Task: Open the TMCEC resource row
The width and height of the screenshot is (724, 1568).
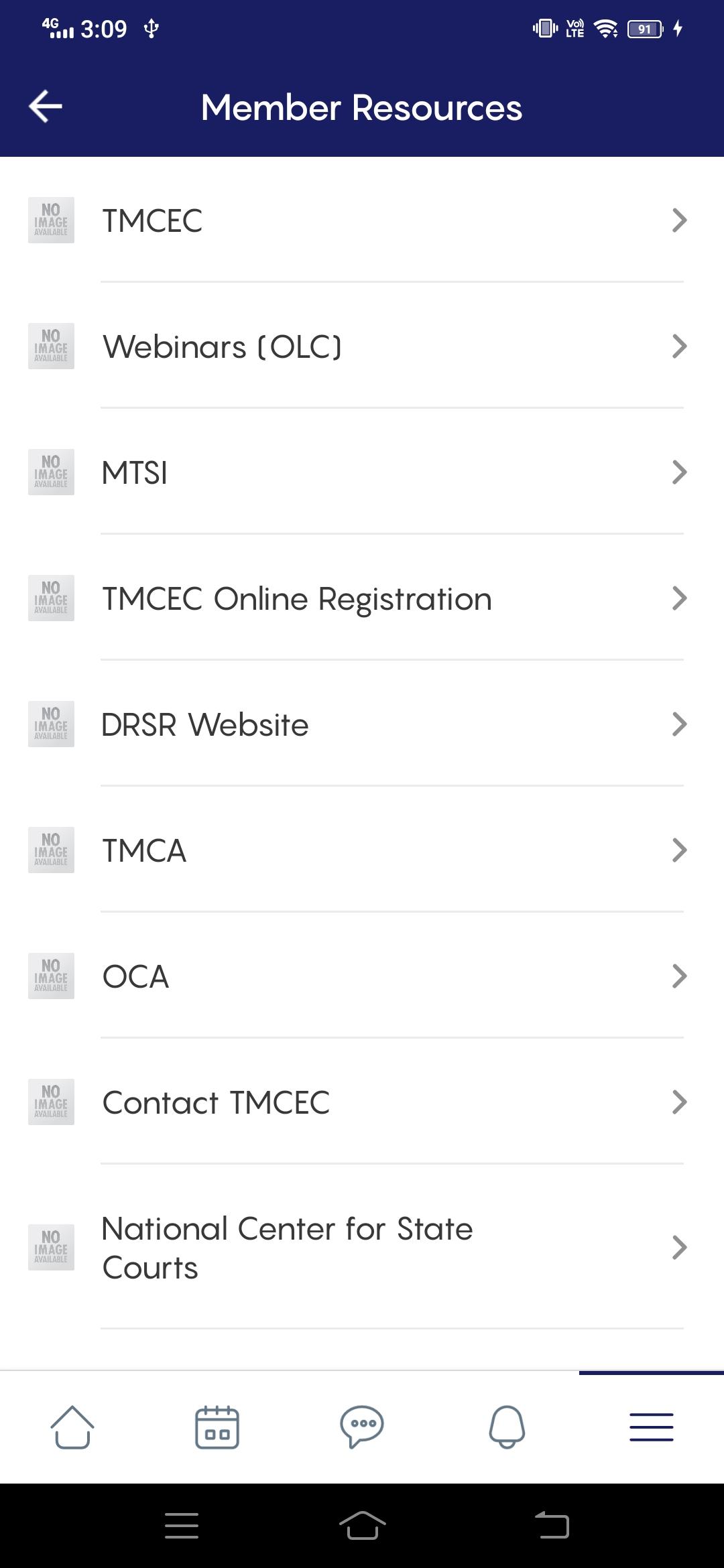Action: click(362, 220)
